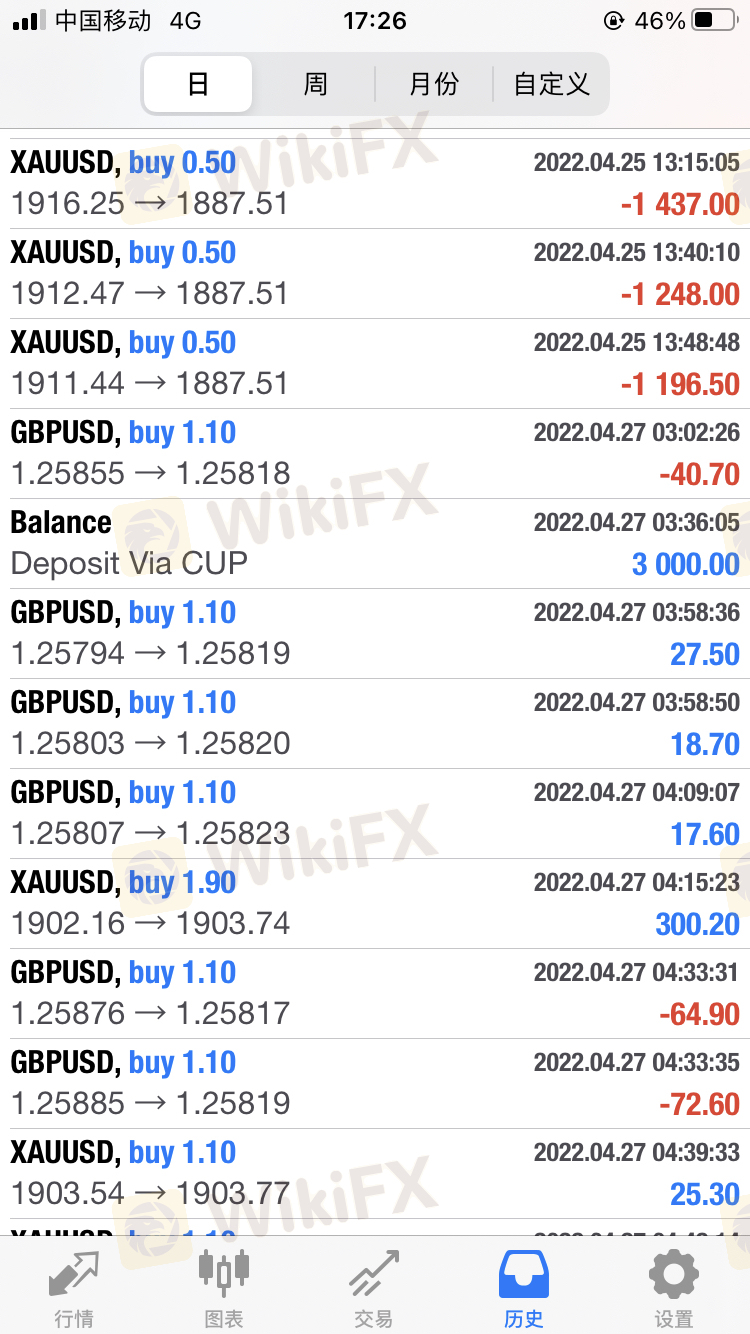Open the 行情 quotes tab
750x1334 pixels.
[75, 1289]
